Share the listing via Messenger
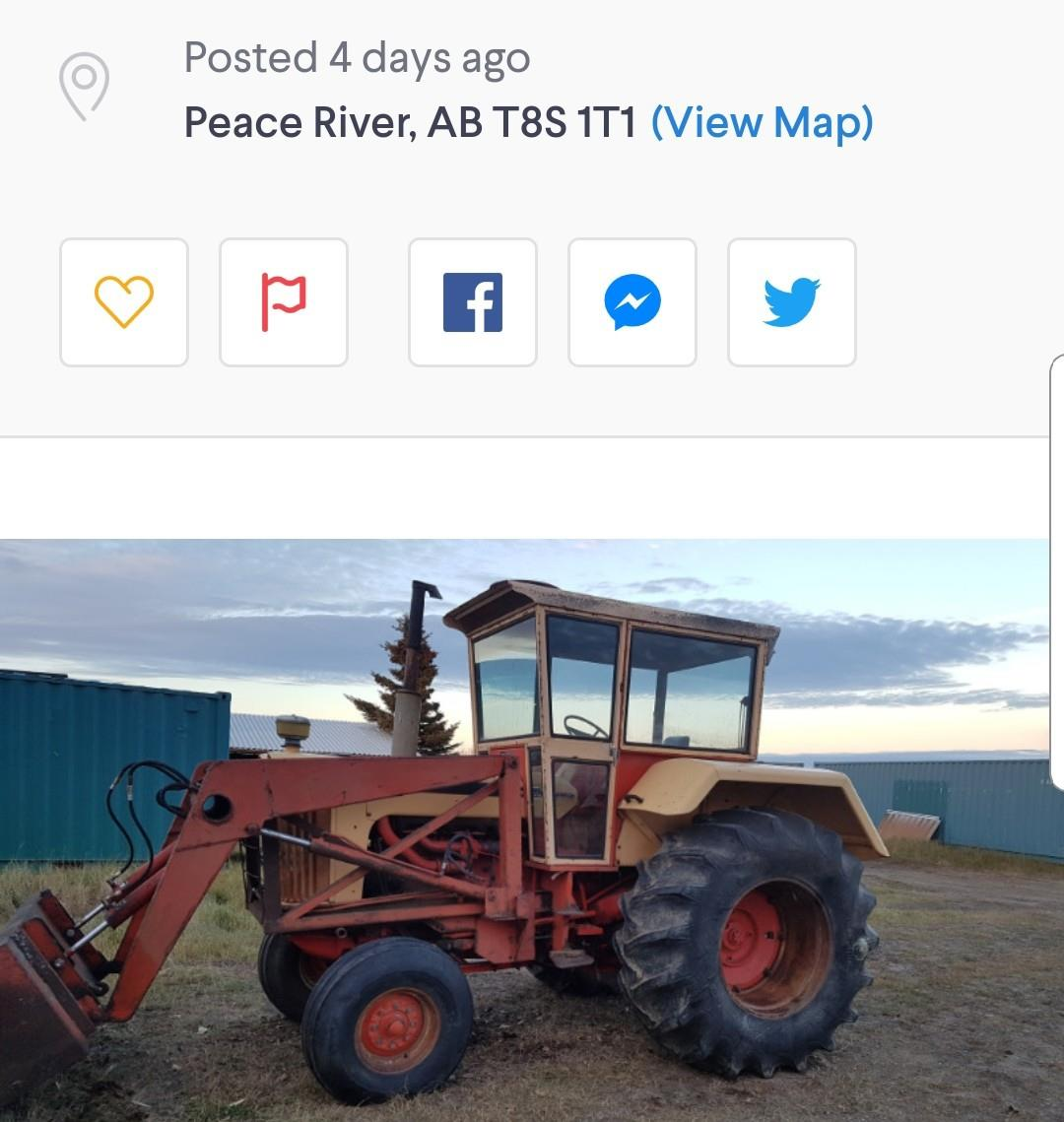The image size is (1064, 1122). pos(632,302)
